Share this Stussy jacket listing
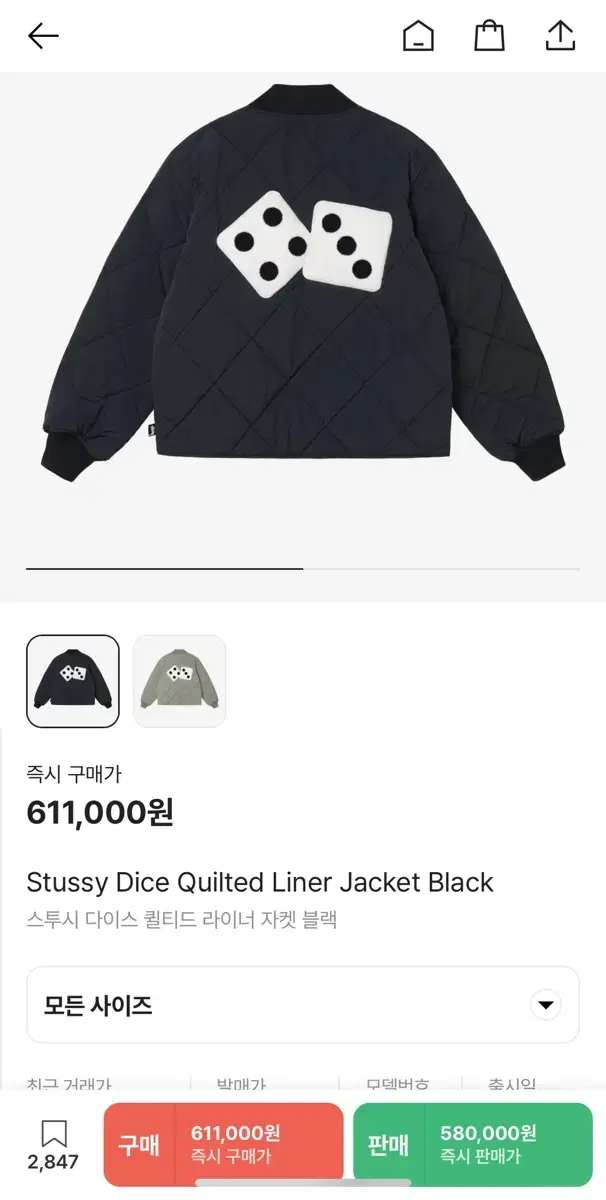 tap(560, 37)
